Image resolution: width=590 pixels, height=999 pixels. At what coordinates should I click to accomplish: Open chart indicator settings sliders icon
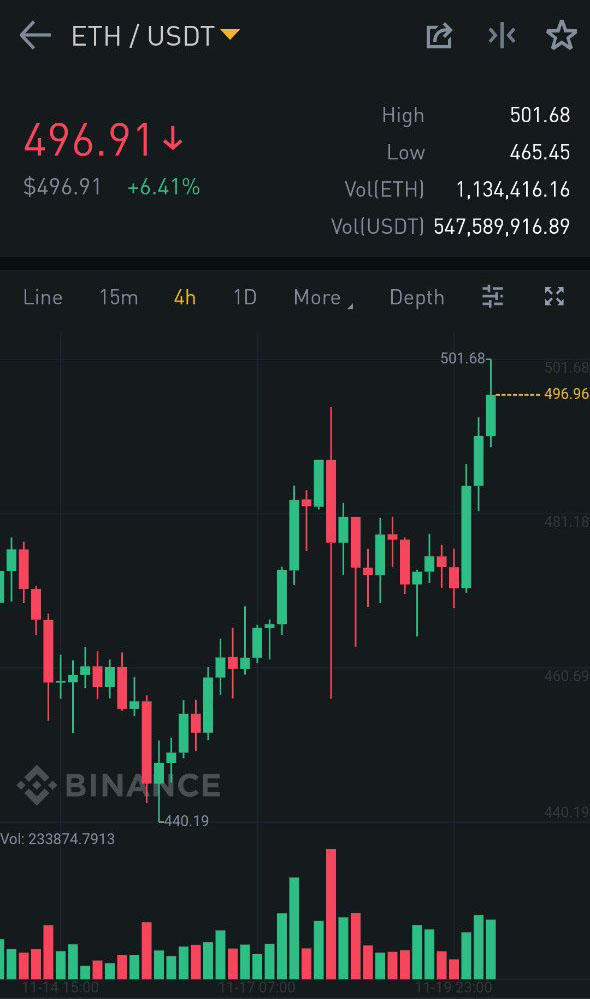click(493, 296)
